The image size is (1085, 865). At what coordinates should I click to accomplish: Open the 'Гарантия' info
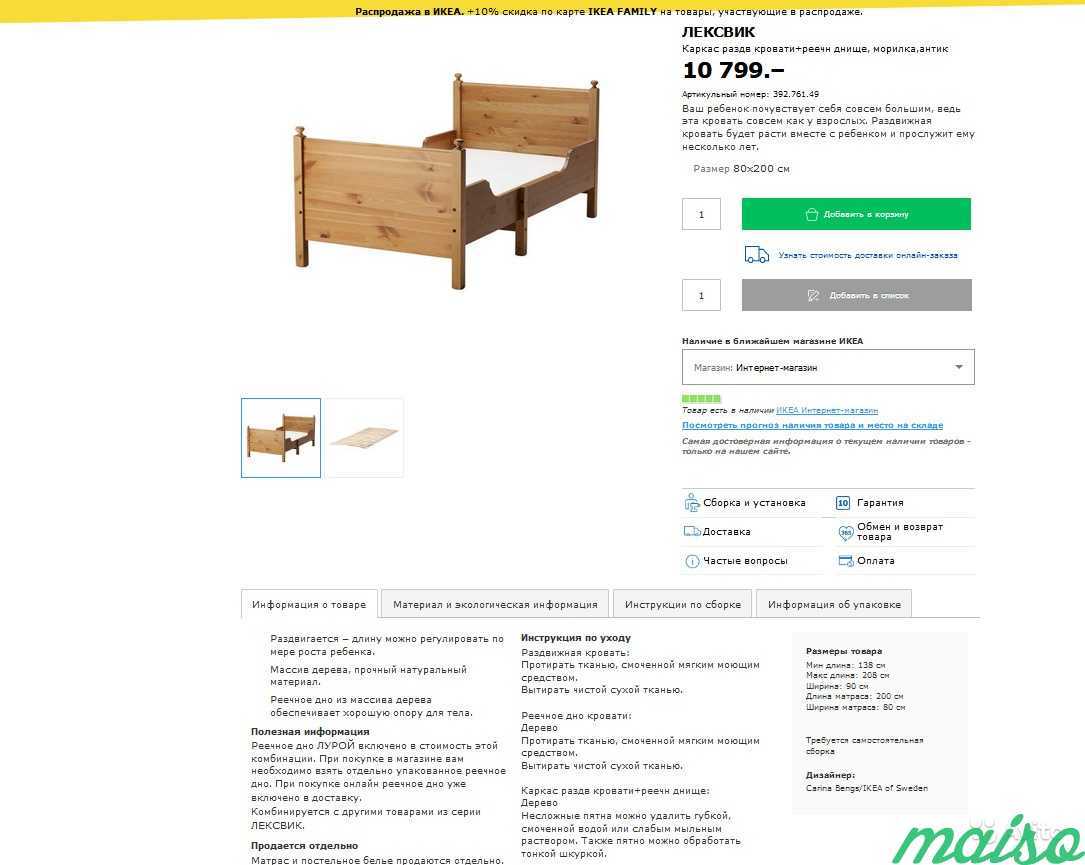coord(879,503)
